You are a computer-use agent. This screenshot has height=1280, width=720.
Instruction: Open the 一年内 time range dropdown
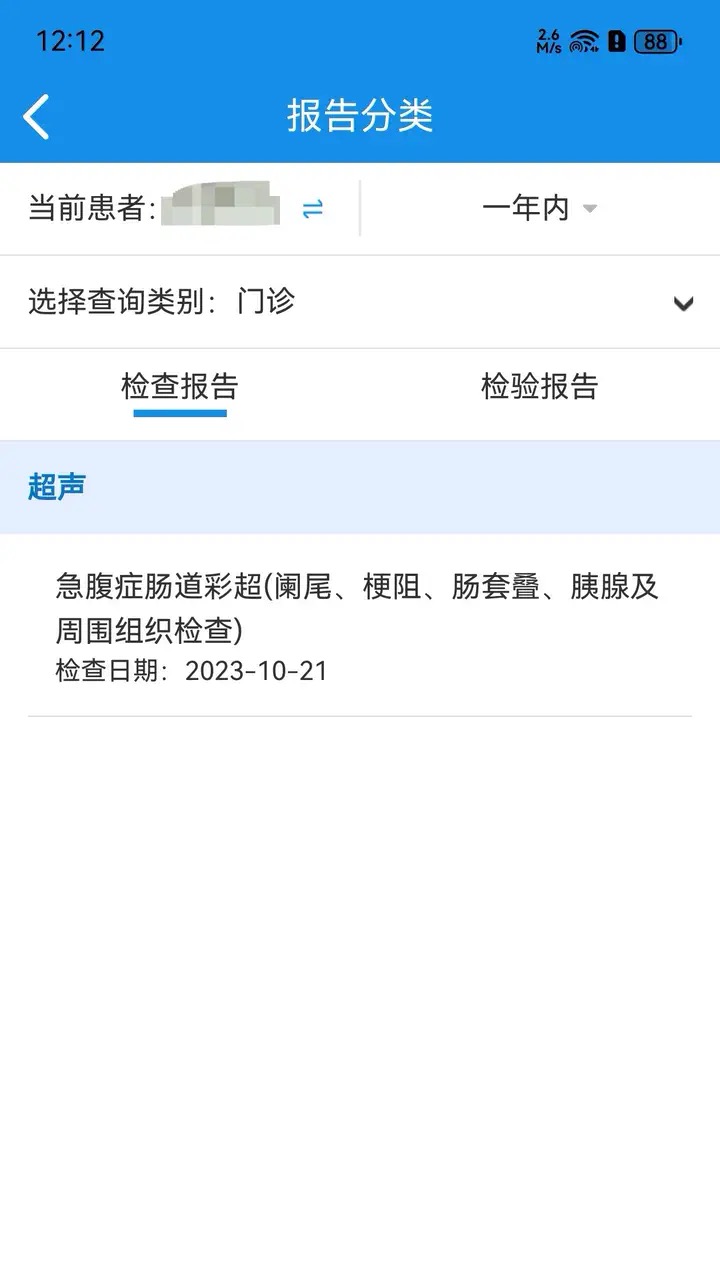(x=540, y=209)
